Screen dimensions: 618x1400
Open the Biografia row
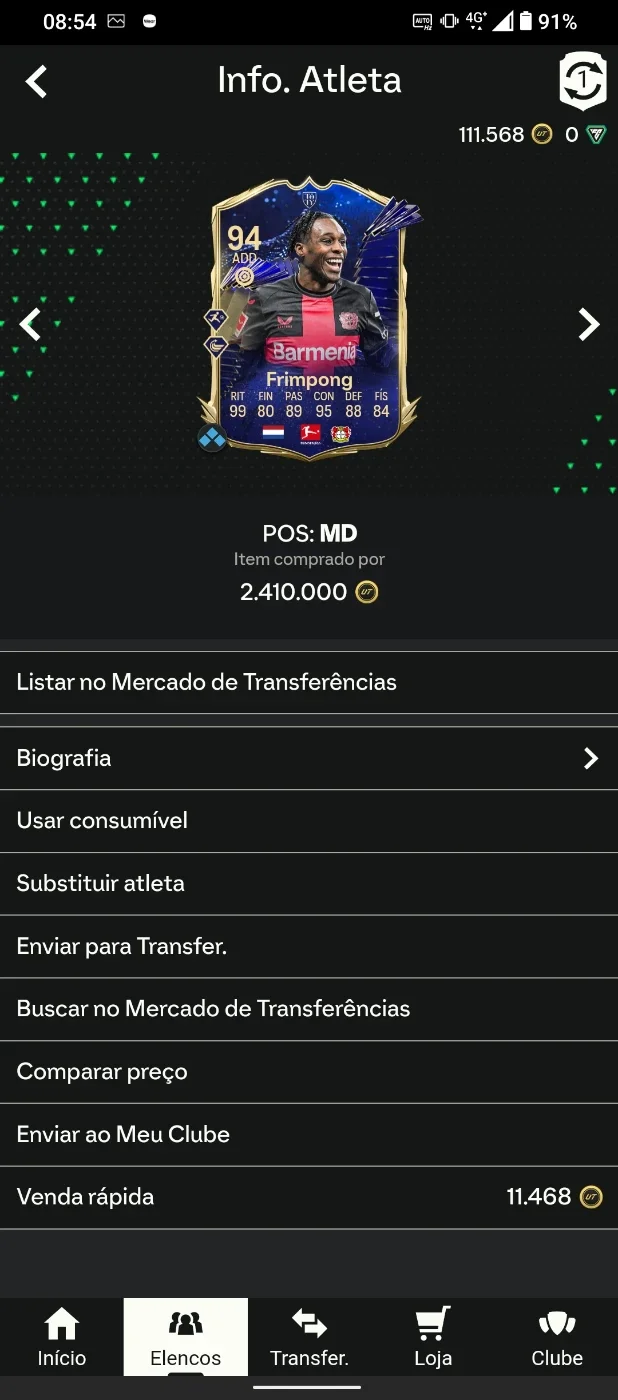pos(309,758)
